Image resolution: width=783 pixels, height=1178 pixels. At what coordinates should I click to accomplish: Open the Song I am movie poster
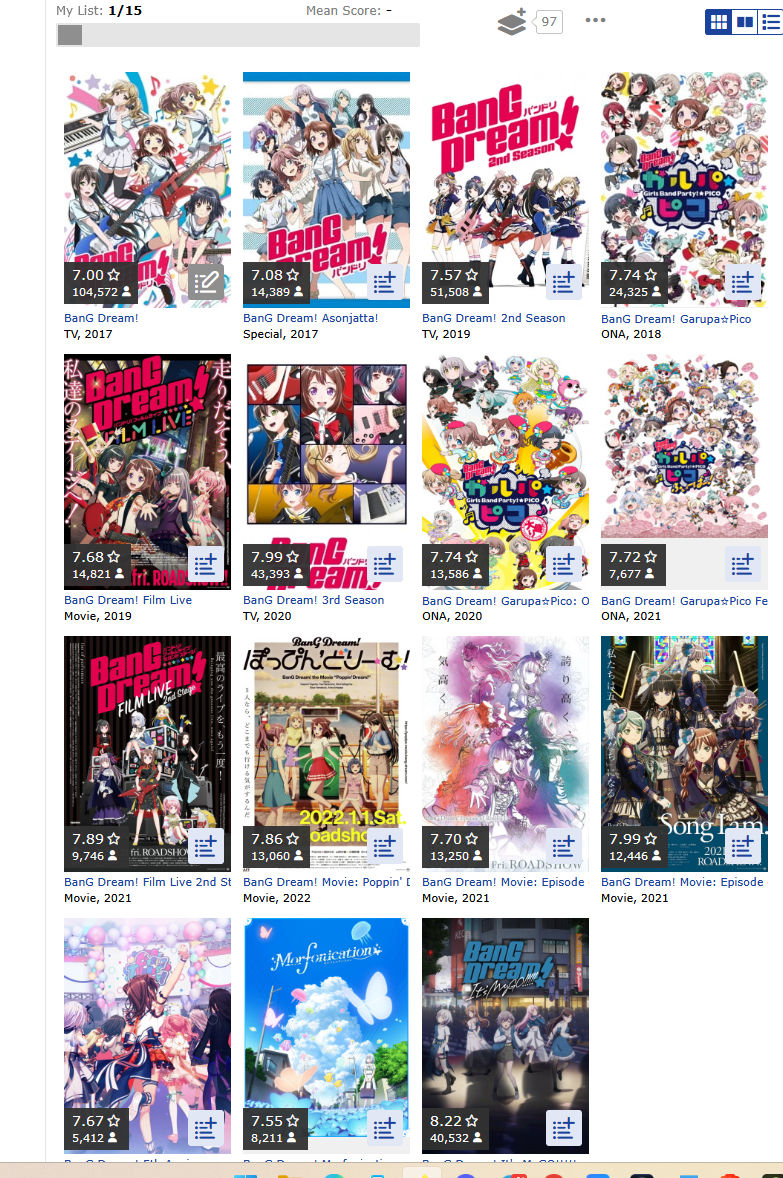[684, 754]
